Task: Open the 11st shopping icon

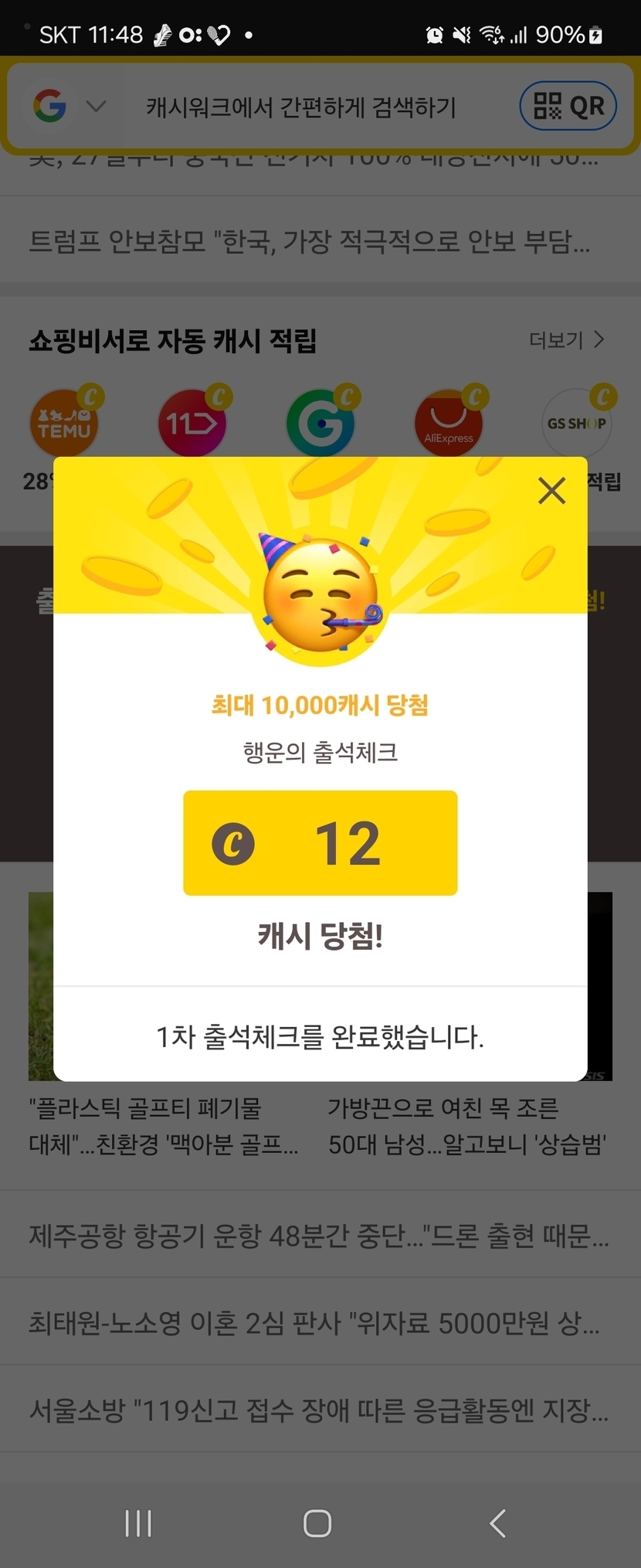Action: click(193, 422)
